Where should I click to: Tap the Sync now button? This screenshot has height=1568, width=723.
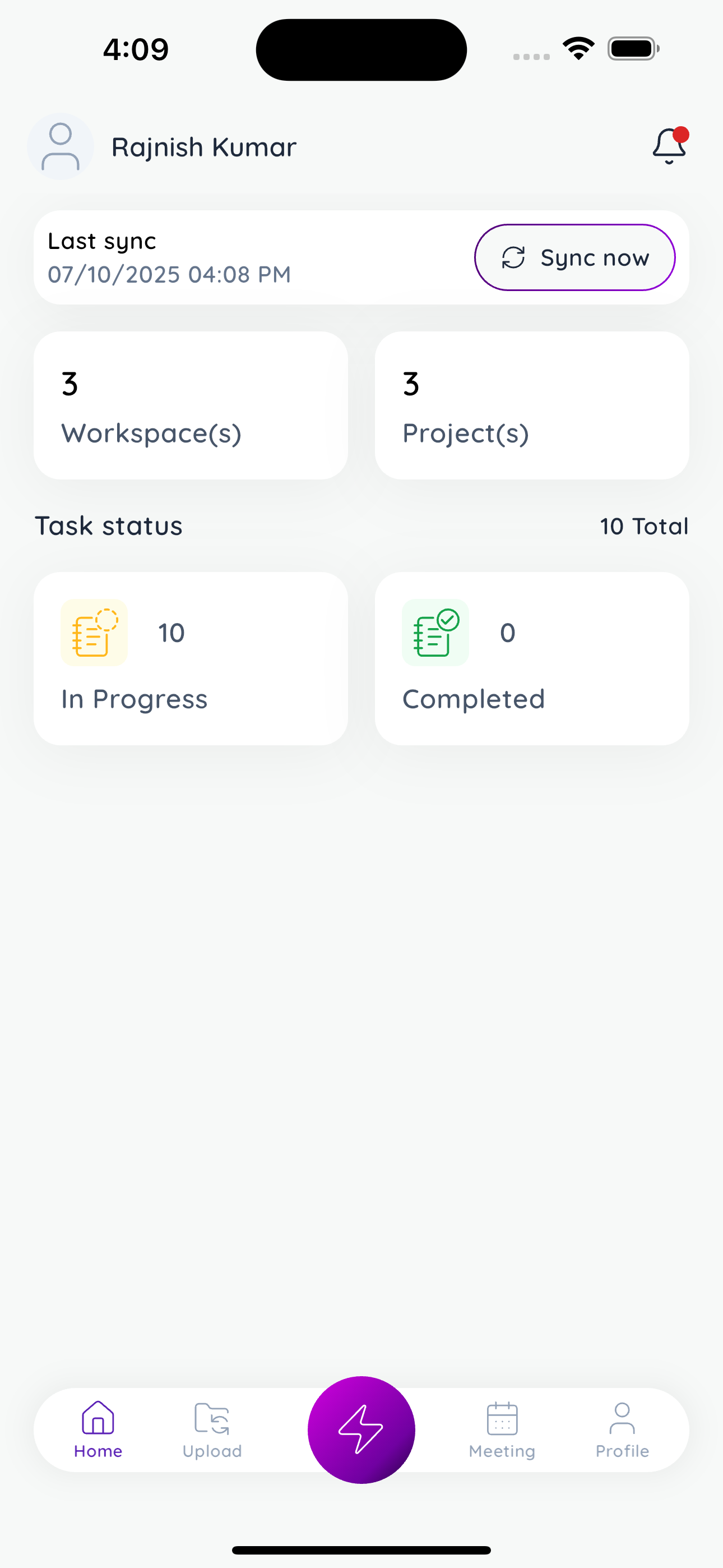point(574,257)
